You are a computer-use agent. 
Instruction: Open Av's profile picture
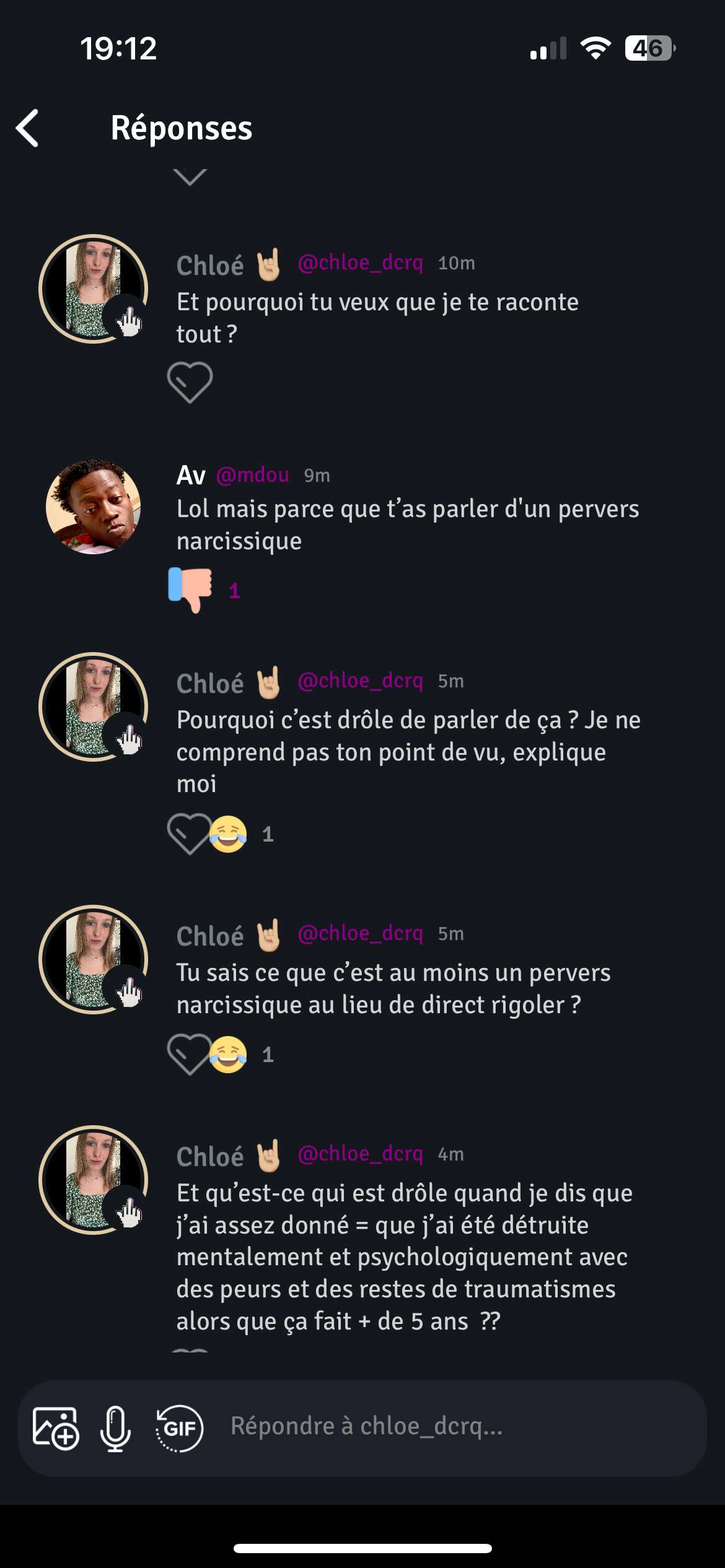click(93, 507)
